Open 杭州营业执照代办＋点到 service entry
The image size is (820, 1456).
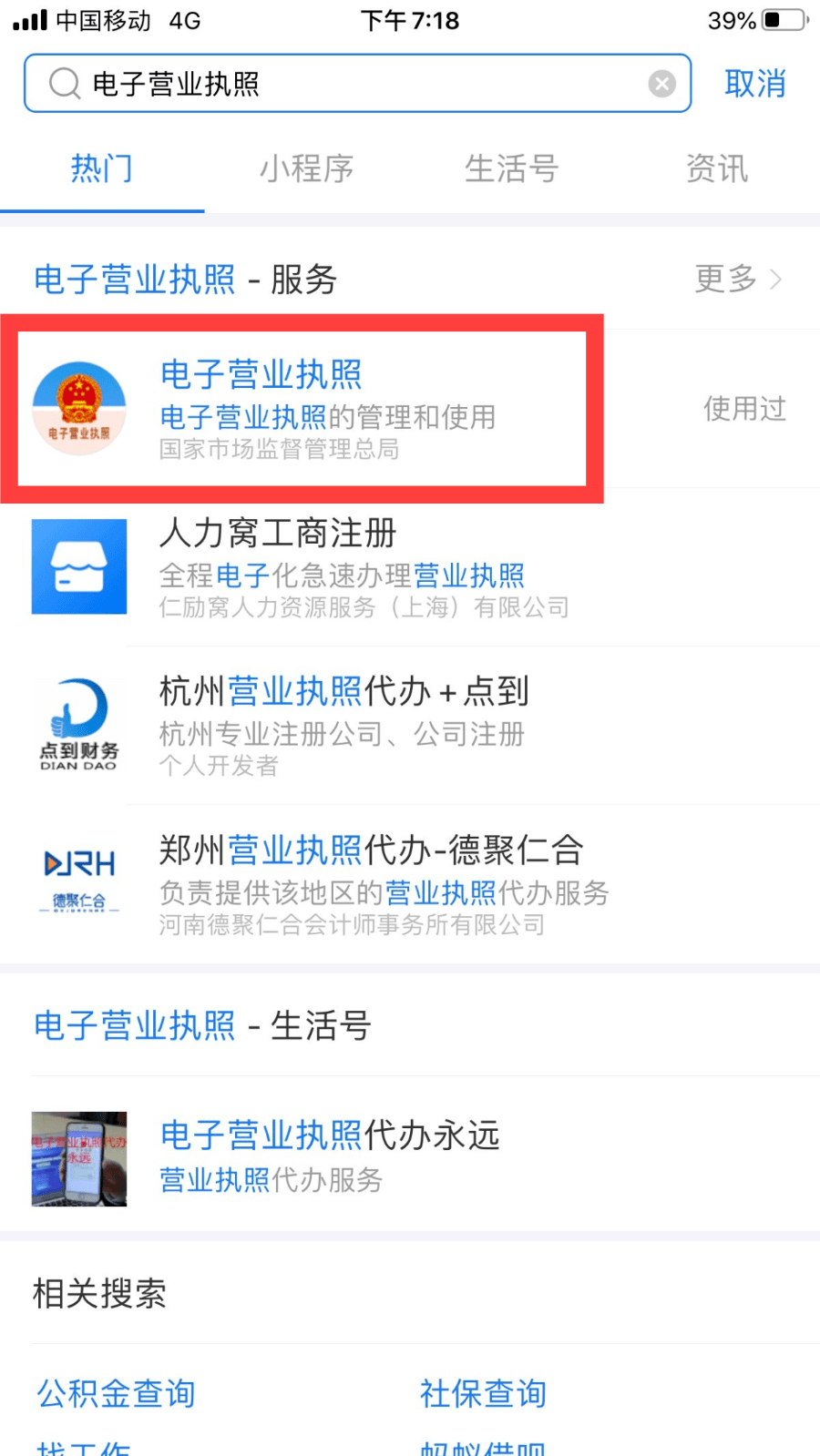346,692
